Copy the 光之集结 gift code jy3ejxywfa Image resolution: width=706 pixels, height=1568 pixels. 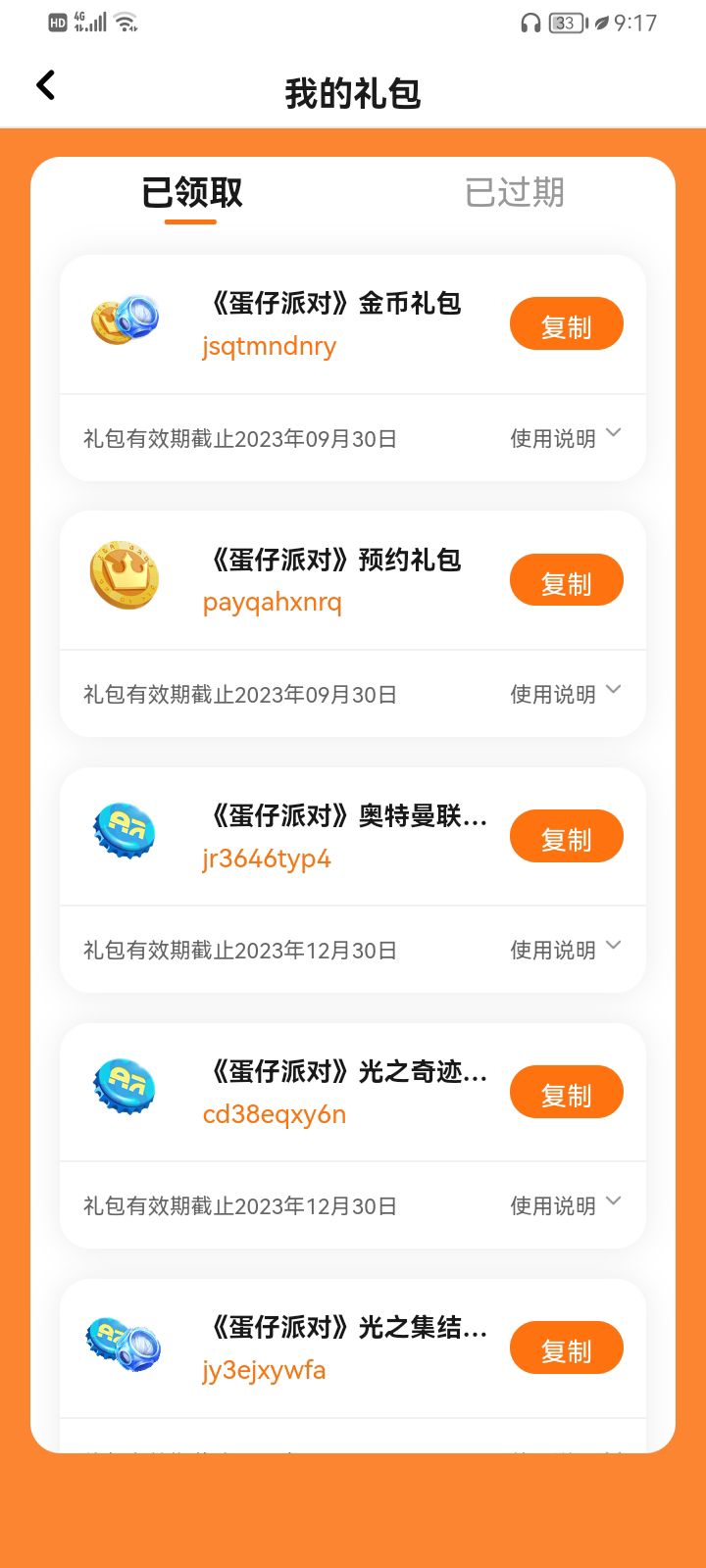[566, 1348]
